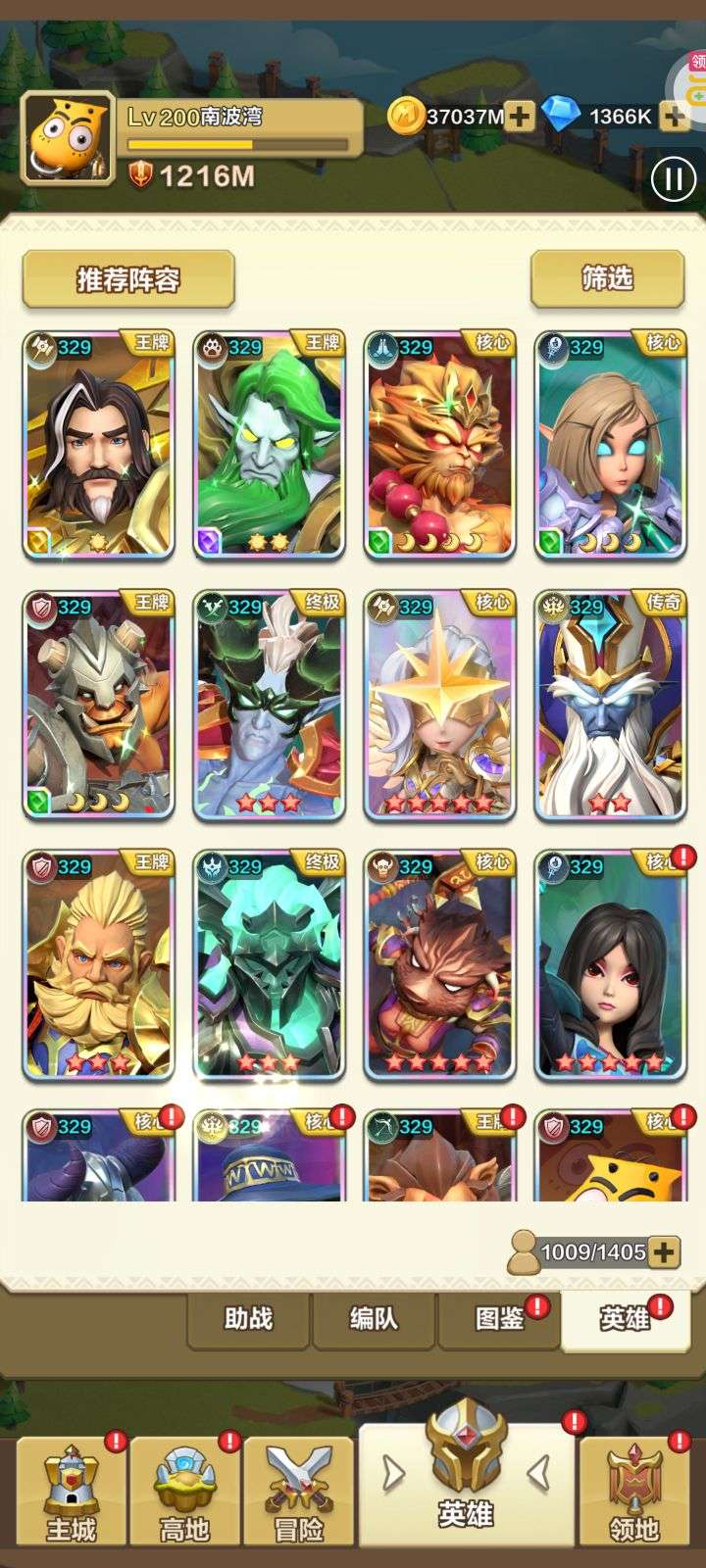Viewport: 706px width, 1568px height.
Task: Add diamonds with the plus next to 1366K
Action: [x=674, y=117]
